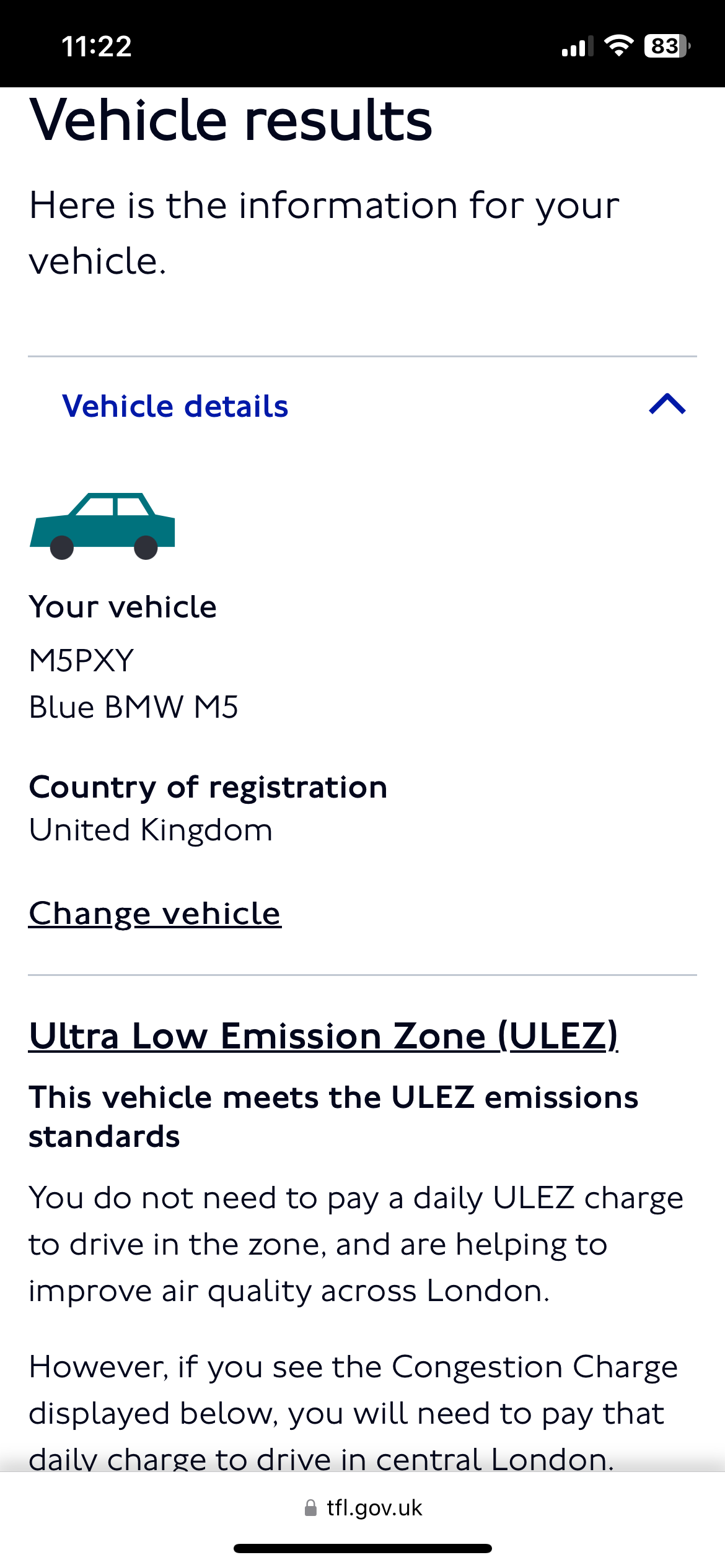Collapse the Vehicle details section
Image resolution: width=725 pixels, height=1568 pixels.
pyautogui.click(x=667, y=405)
